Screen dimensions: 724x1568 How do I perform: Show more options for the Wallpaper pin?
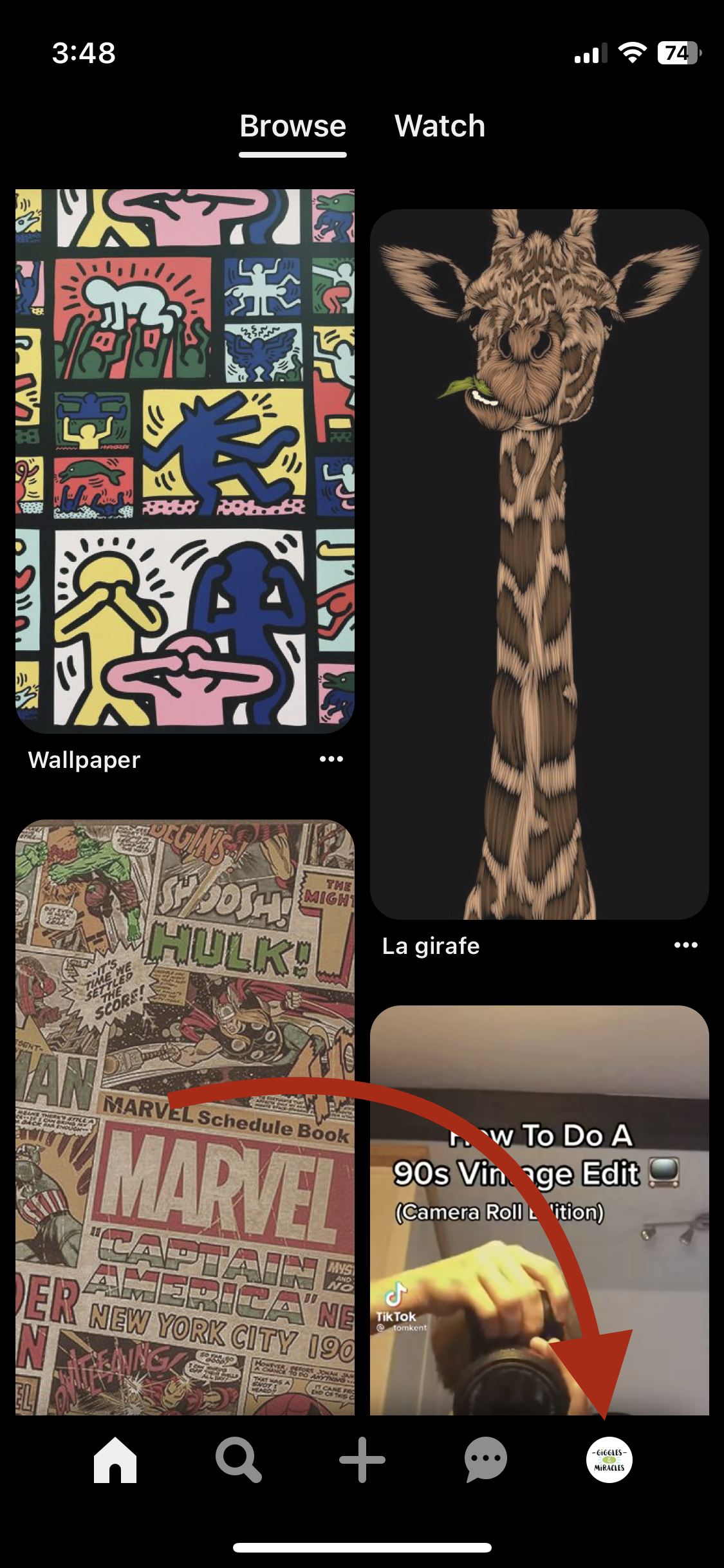click(x=331, y=760)
